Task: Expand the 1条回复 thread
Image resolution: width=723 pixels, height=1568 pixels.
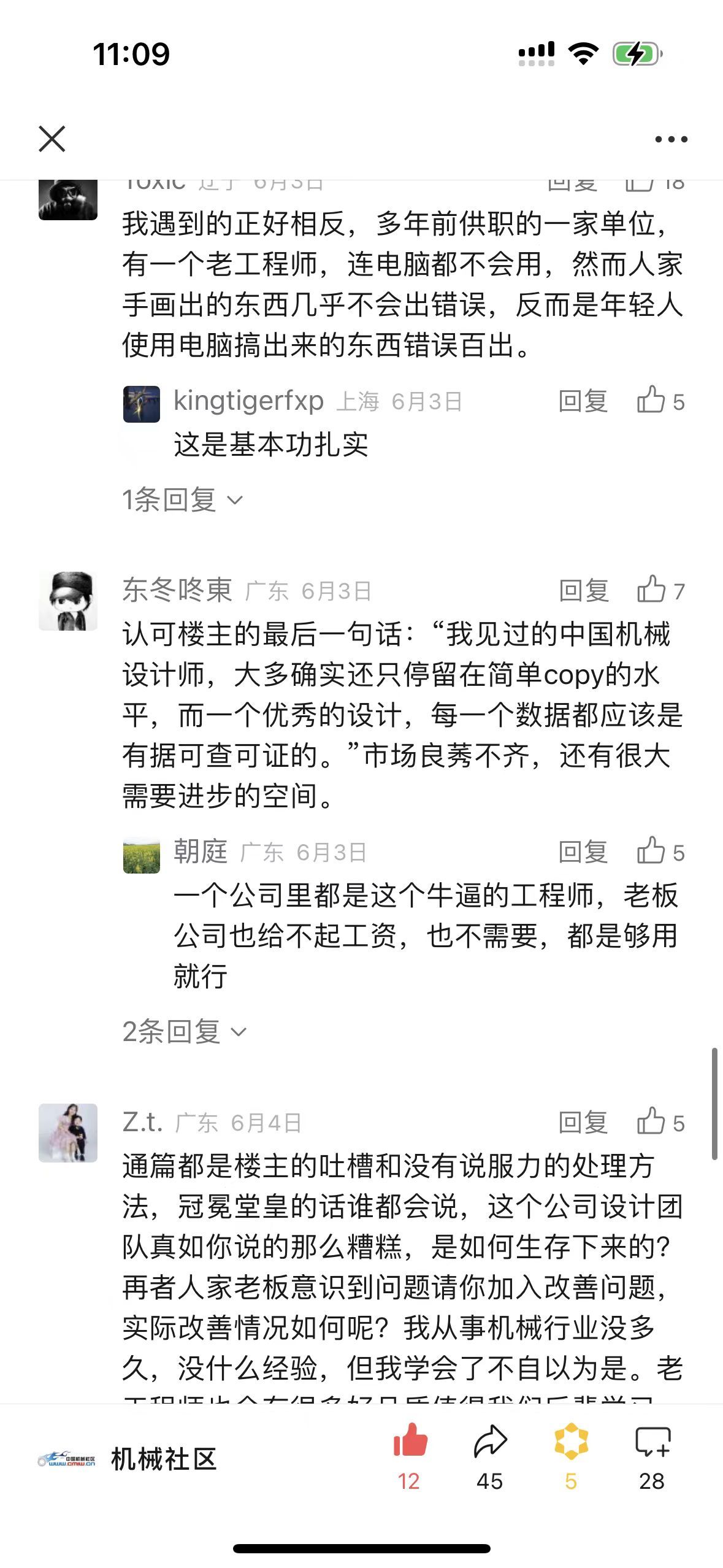Action: 182,500
